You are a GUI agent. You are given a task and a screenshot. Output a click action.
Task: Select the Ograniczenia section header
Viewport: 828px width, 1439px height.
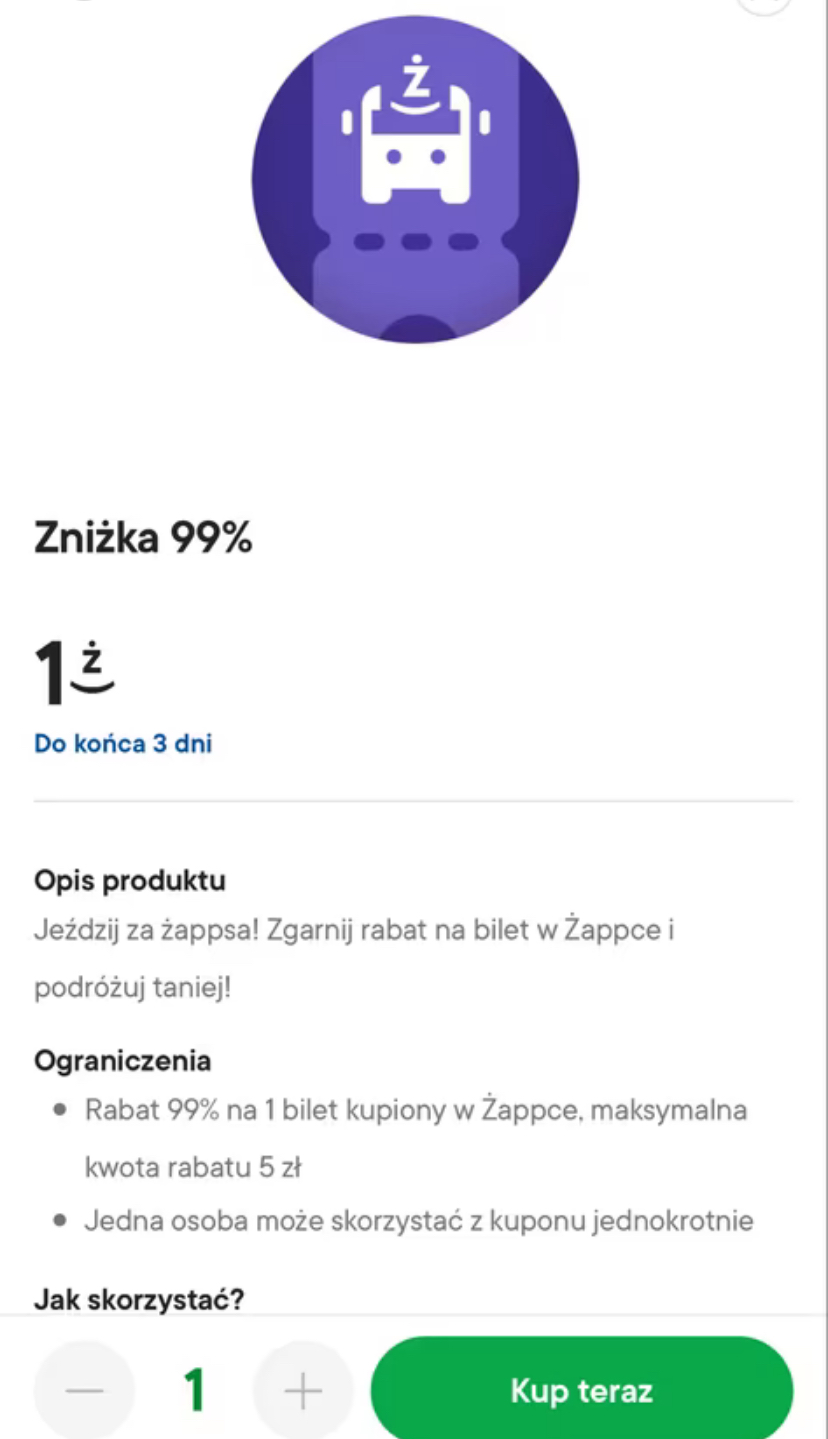122,1060
